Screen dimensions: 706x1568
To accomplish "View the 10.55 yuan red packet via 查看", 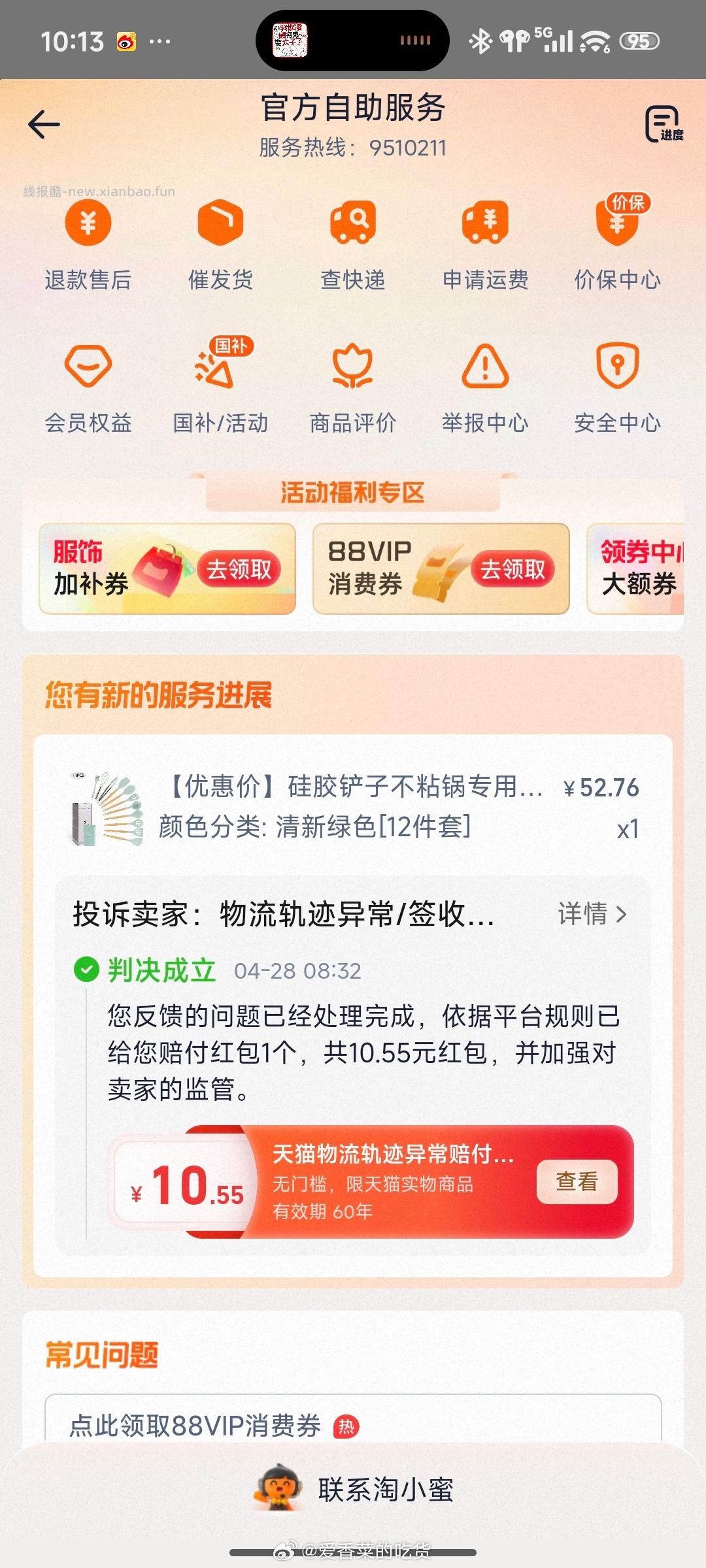I will point(578,1181).
